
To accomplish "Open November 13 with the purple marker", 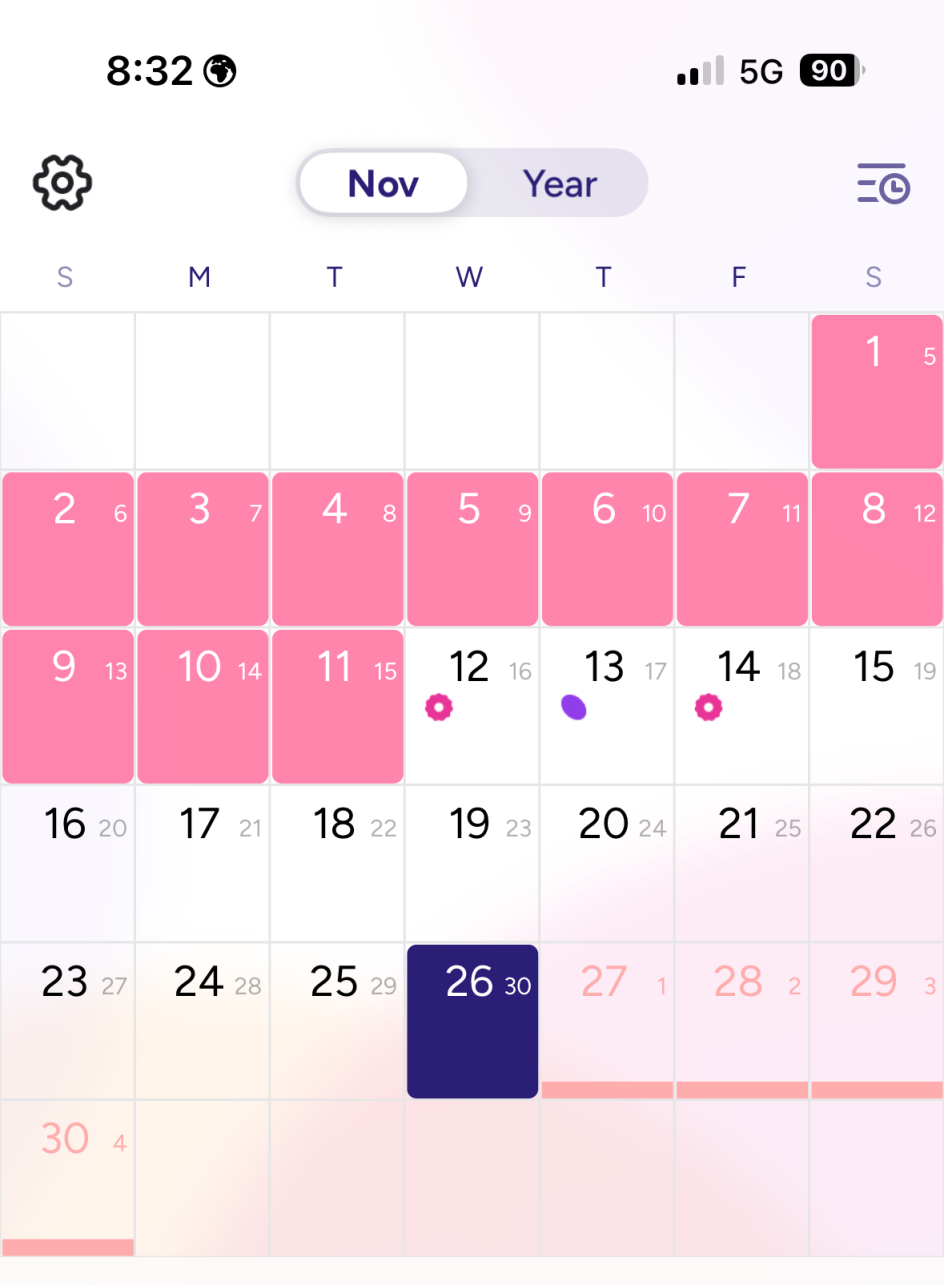I will 607,705.
